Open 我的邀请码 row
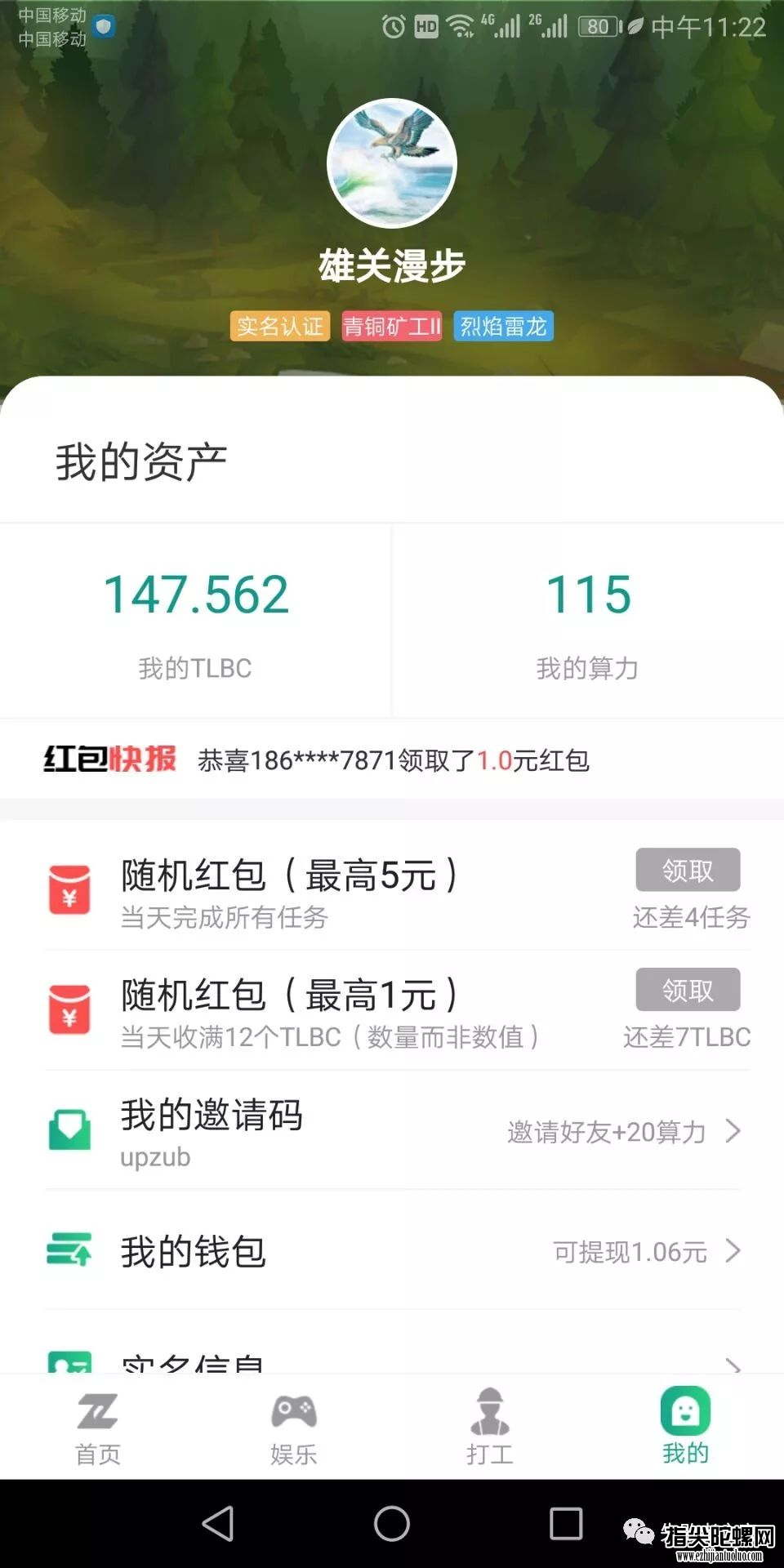 pos(392,1132)
